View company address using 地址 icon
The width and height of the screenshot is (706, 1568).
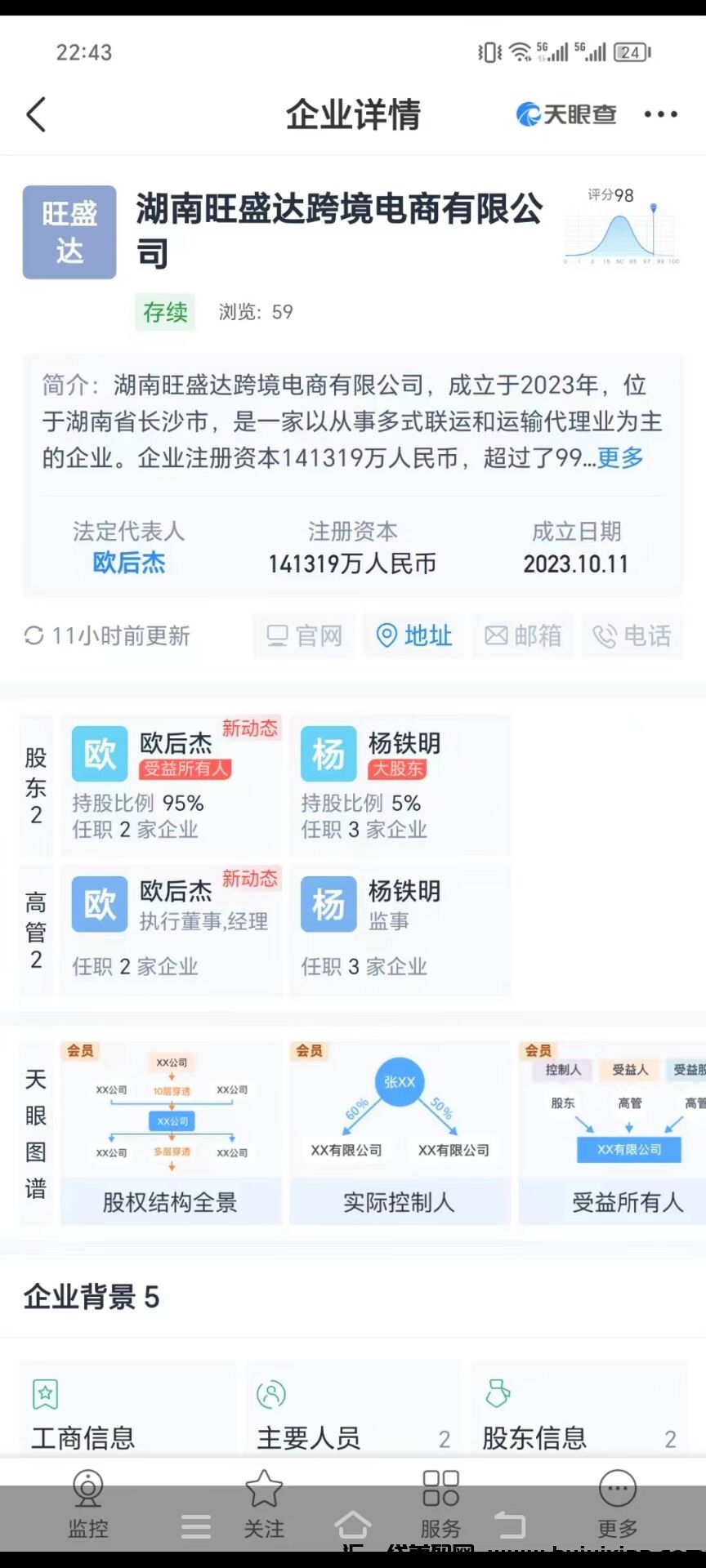tap(413, 636)
